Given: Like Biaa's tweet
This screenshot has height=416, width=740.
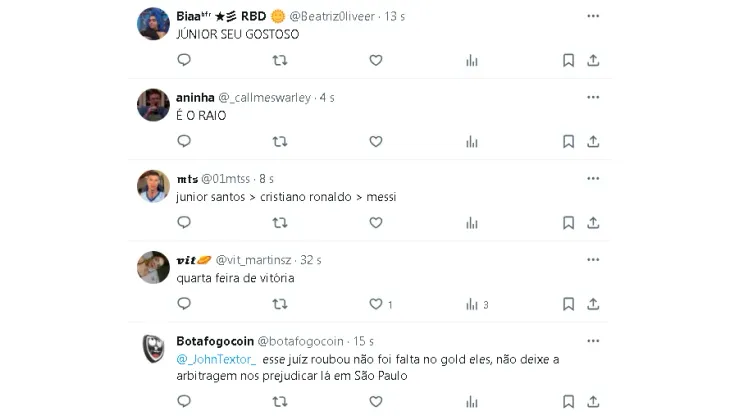Looking at the screenshot, I should click(376, 60).
